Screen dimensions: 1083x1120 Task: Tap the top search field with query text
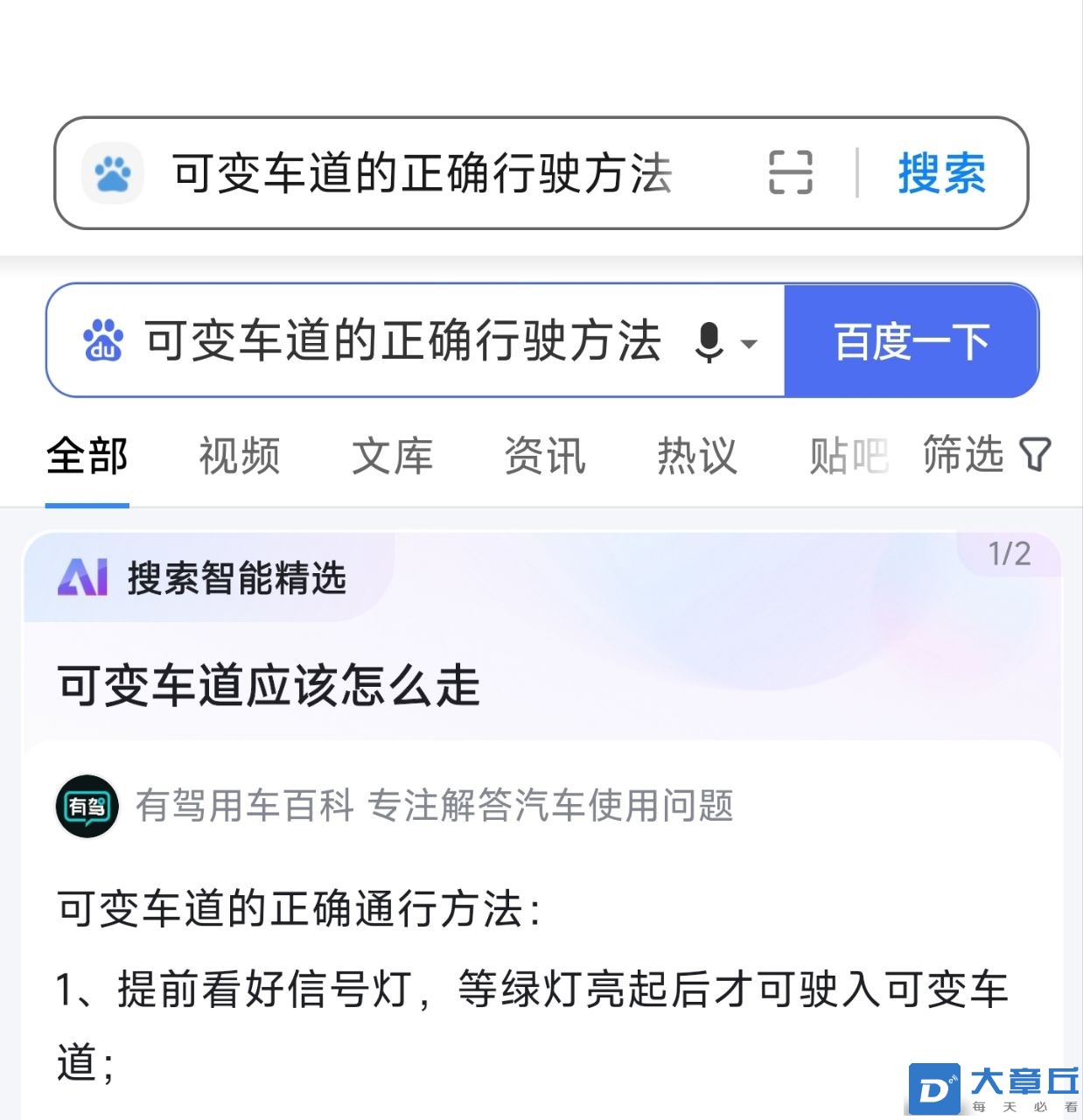[x=420, y=173]
